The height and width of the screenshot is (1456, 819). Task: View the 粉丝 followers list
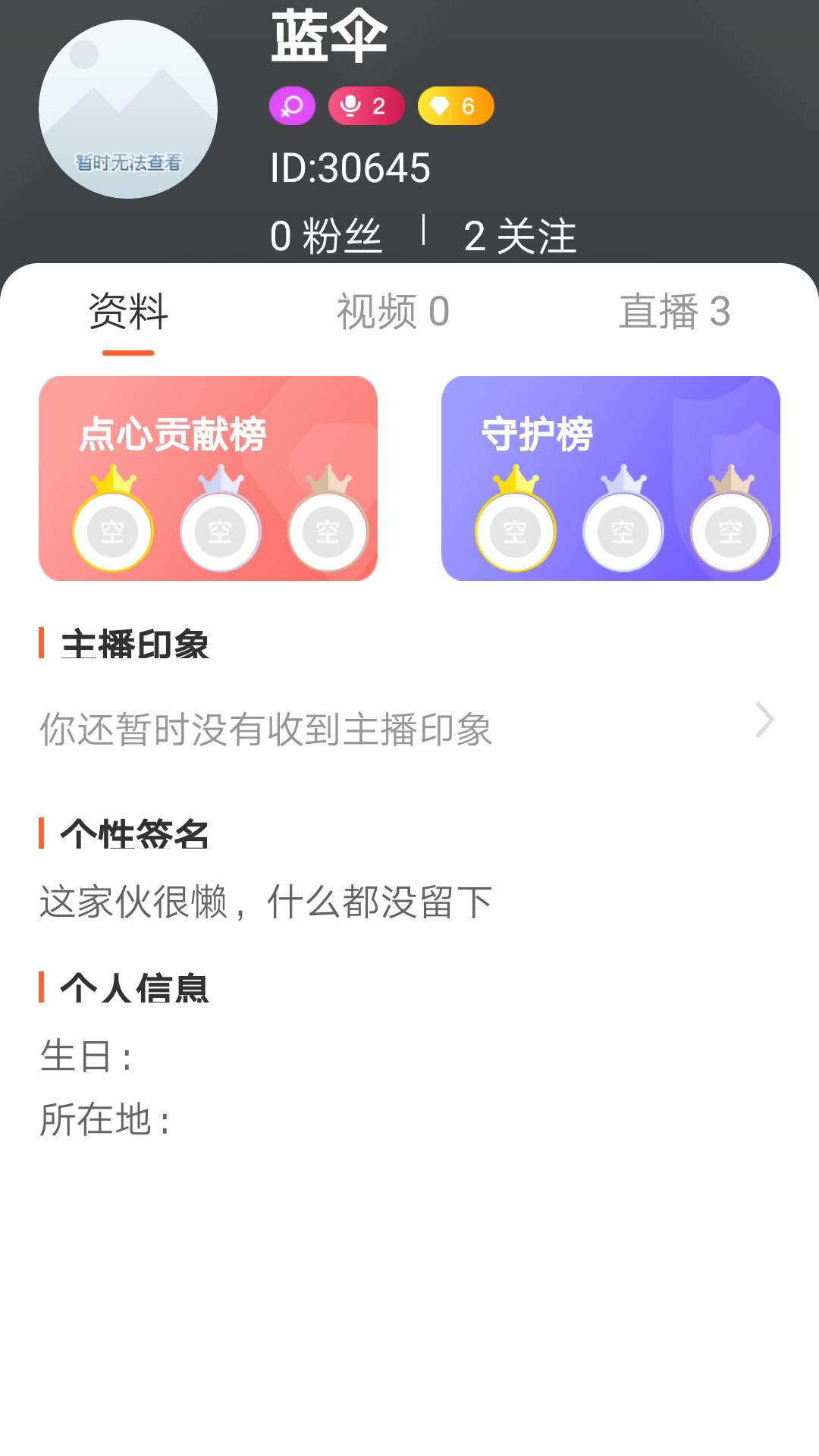click(x=326, y=236)
